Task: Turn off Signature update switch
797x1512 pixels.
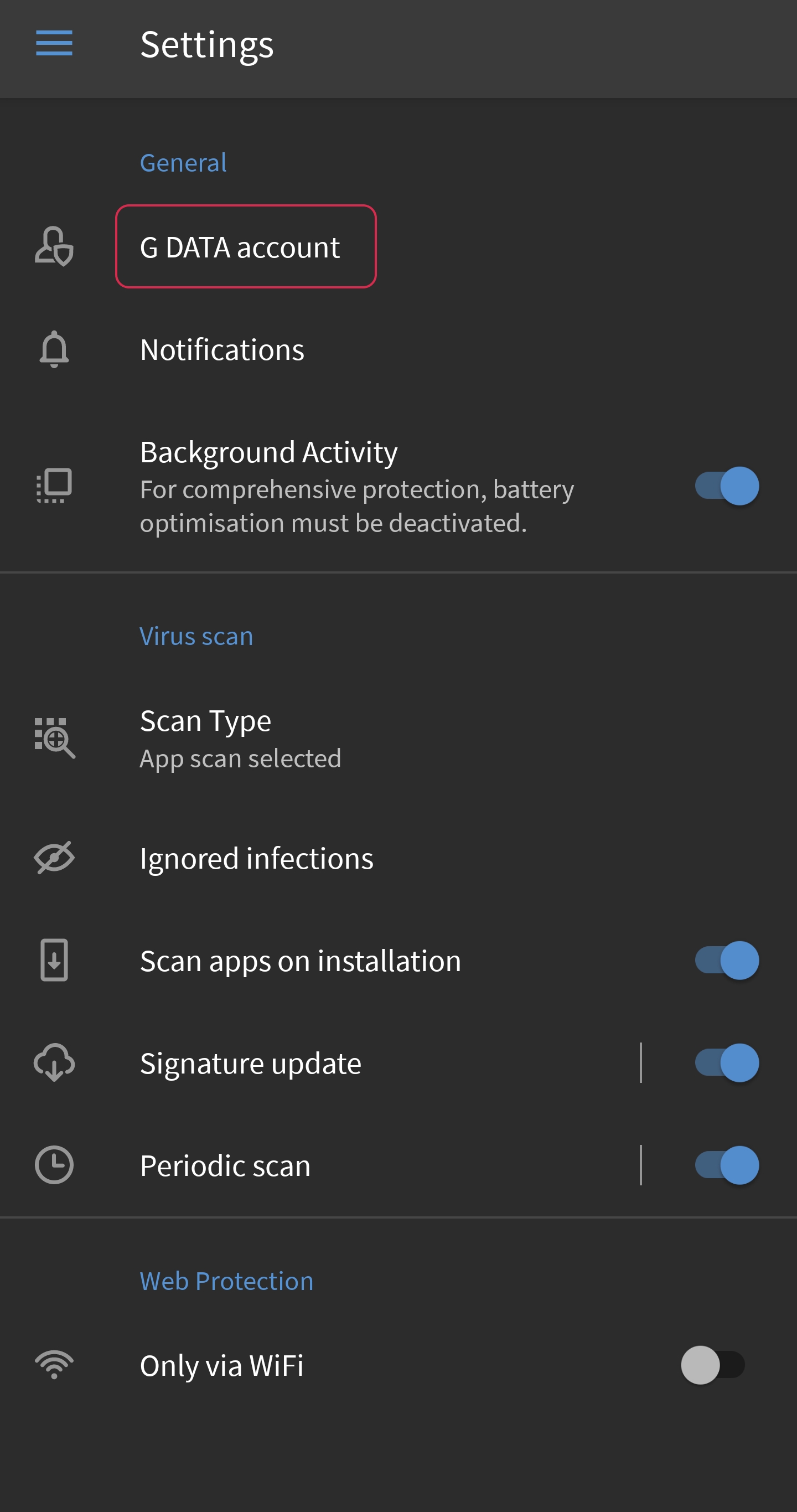Action: (x=727, y=1063)
